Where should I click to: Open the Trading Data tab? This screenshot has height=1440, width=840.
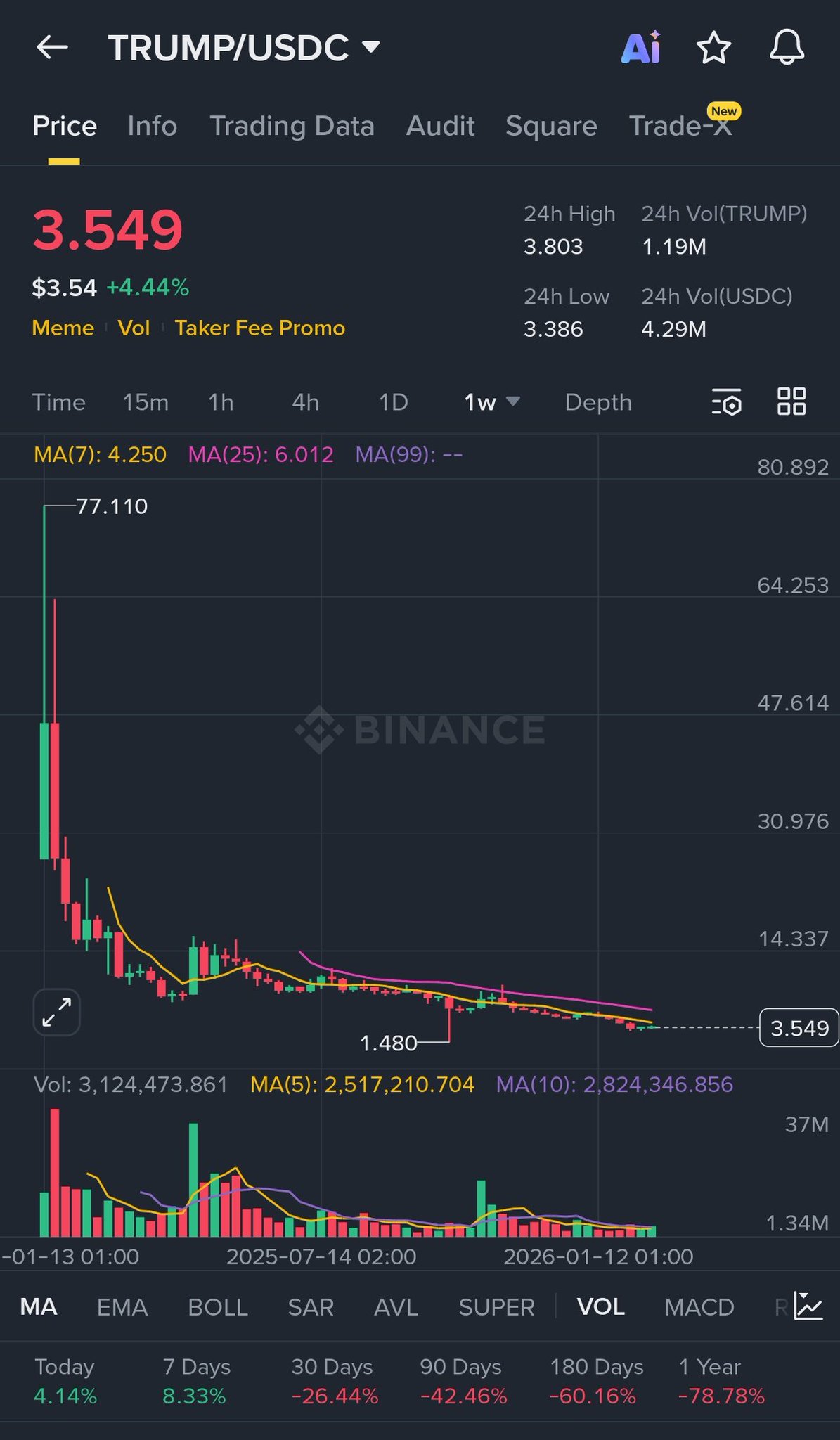coord(292,126)
